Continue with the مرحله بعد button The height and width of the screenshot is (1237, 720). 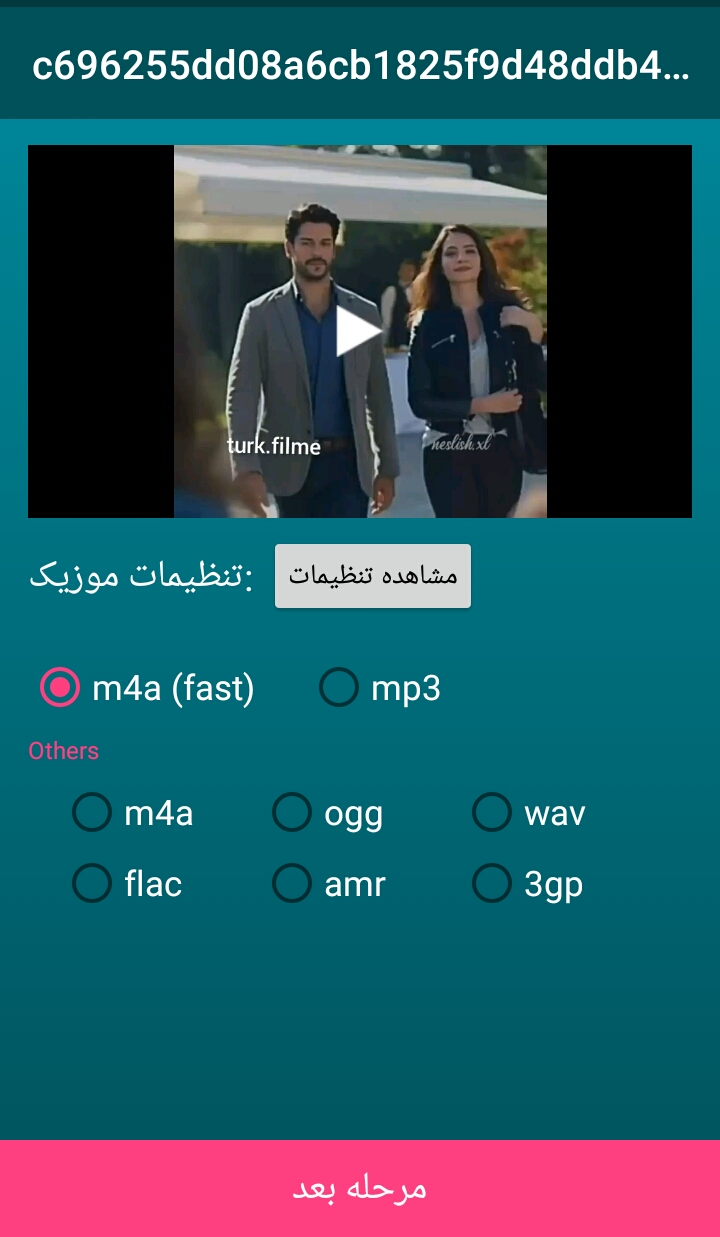(360, 1188)
